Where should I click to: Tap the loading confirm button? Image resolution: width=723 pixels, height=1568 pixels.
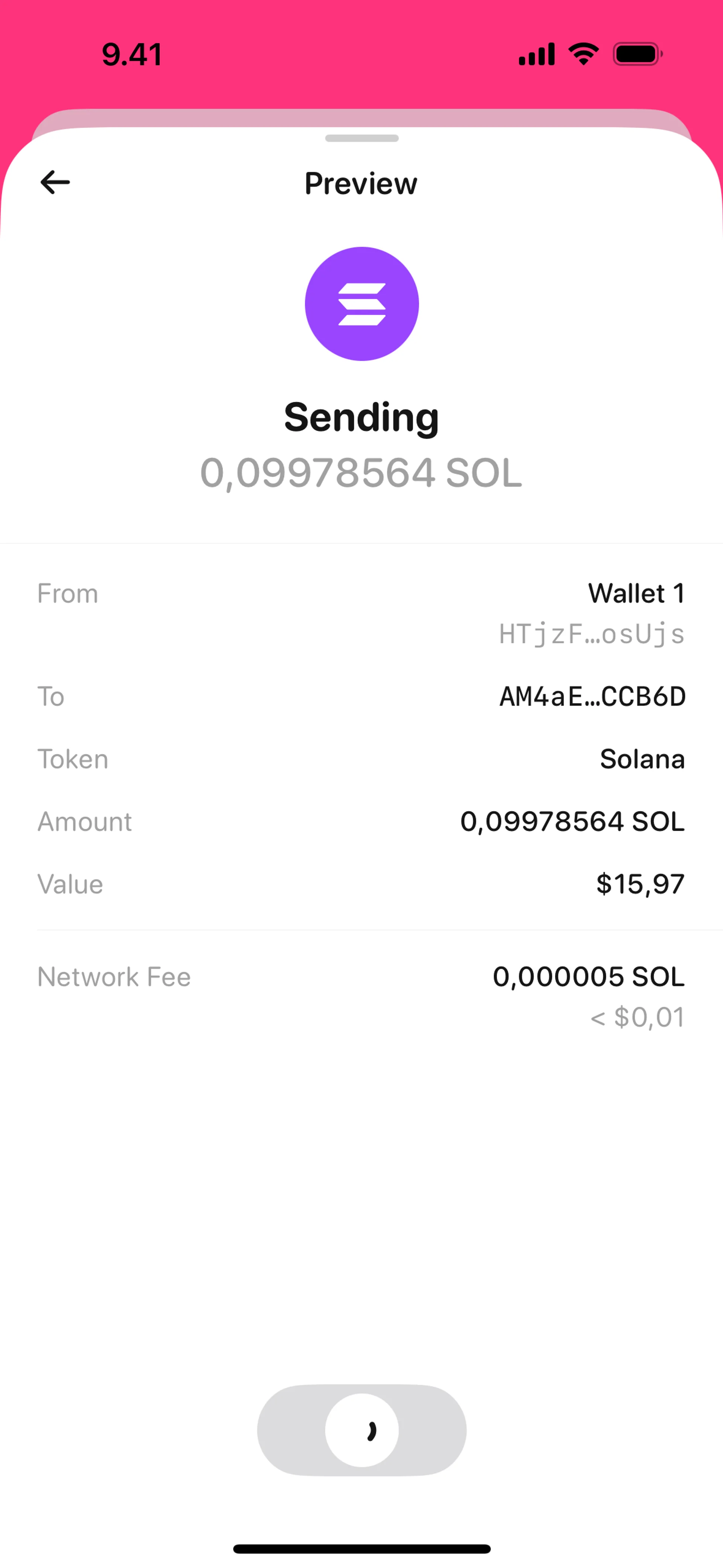click(361, 1430)
